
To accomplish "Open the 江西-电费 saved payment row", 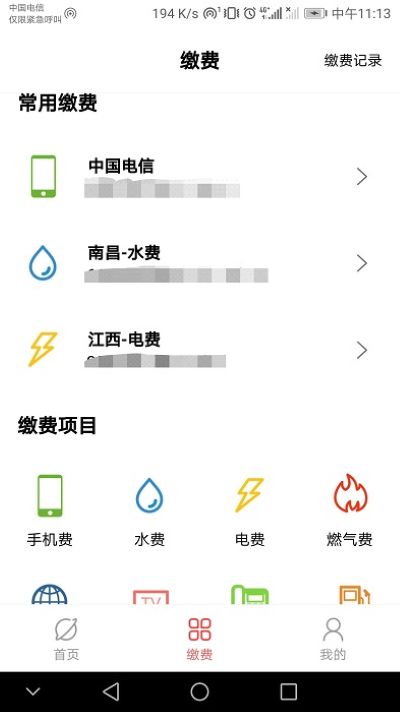I will 200,350.
